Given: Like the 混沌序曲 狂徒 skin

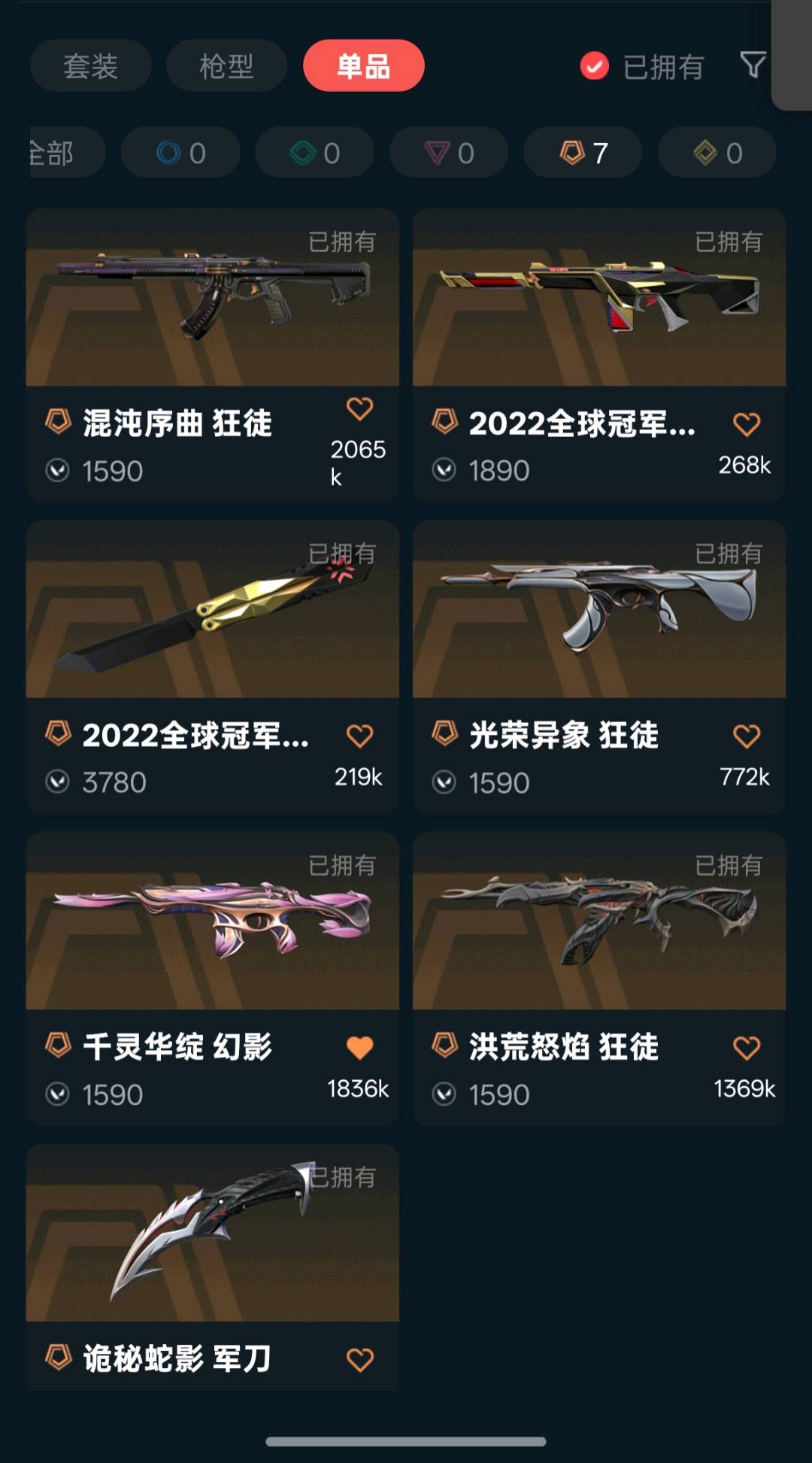Looking at the screenshot, I should 359,409.
